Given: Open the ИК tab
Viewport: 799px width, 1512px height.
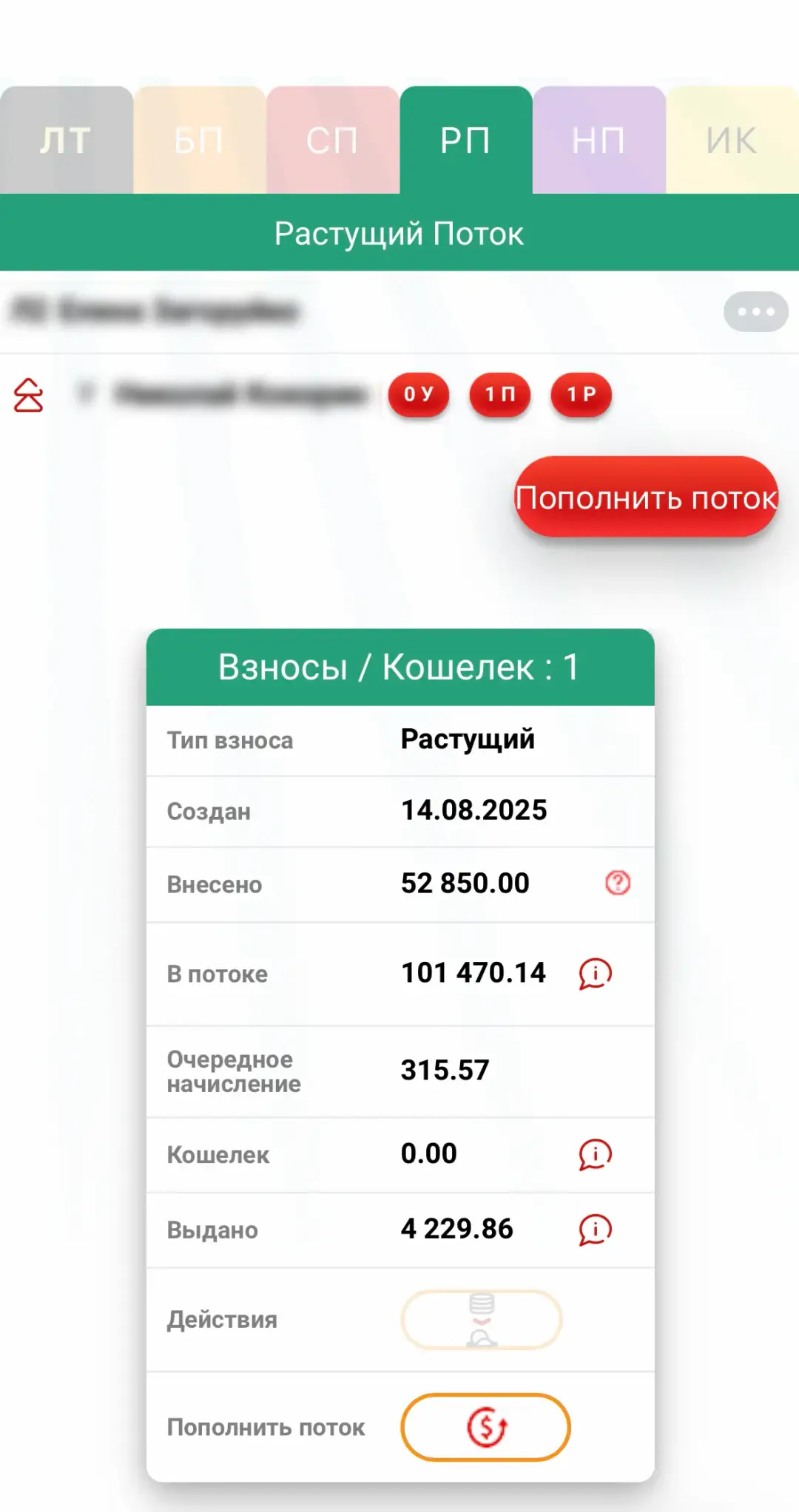Looking at the screenshot, I should 732,140.
